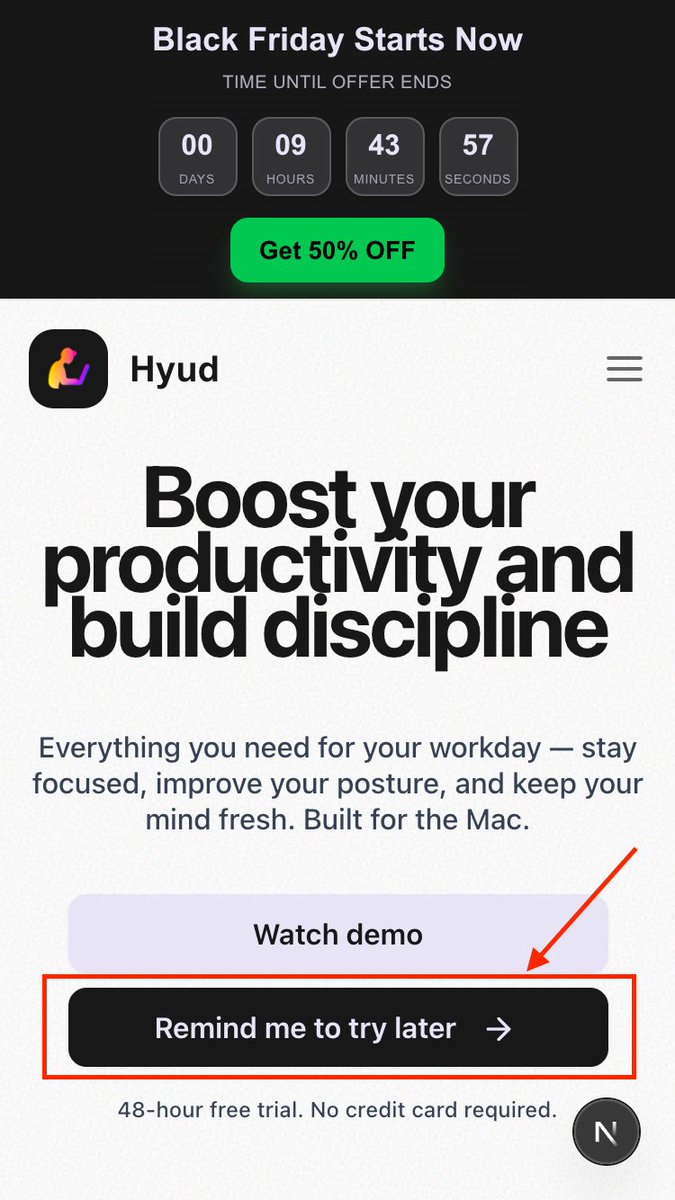The image size is (675, 1200).
Task: Watch the demo video
Action: tap(338, 934)
